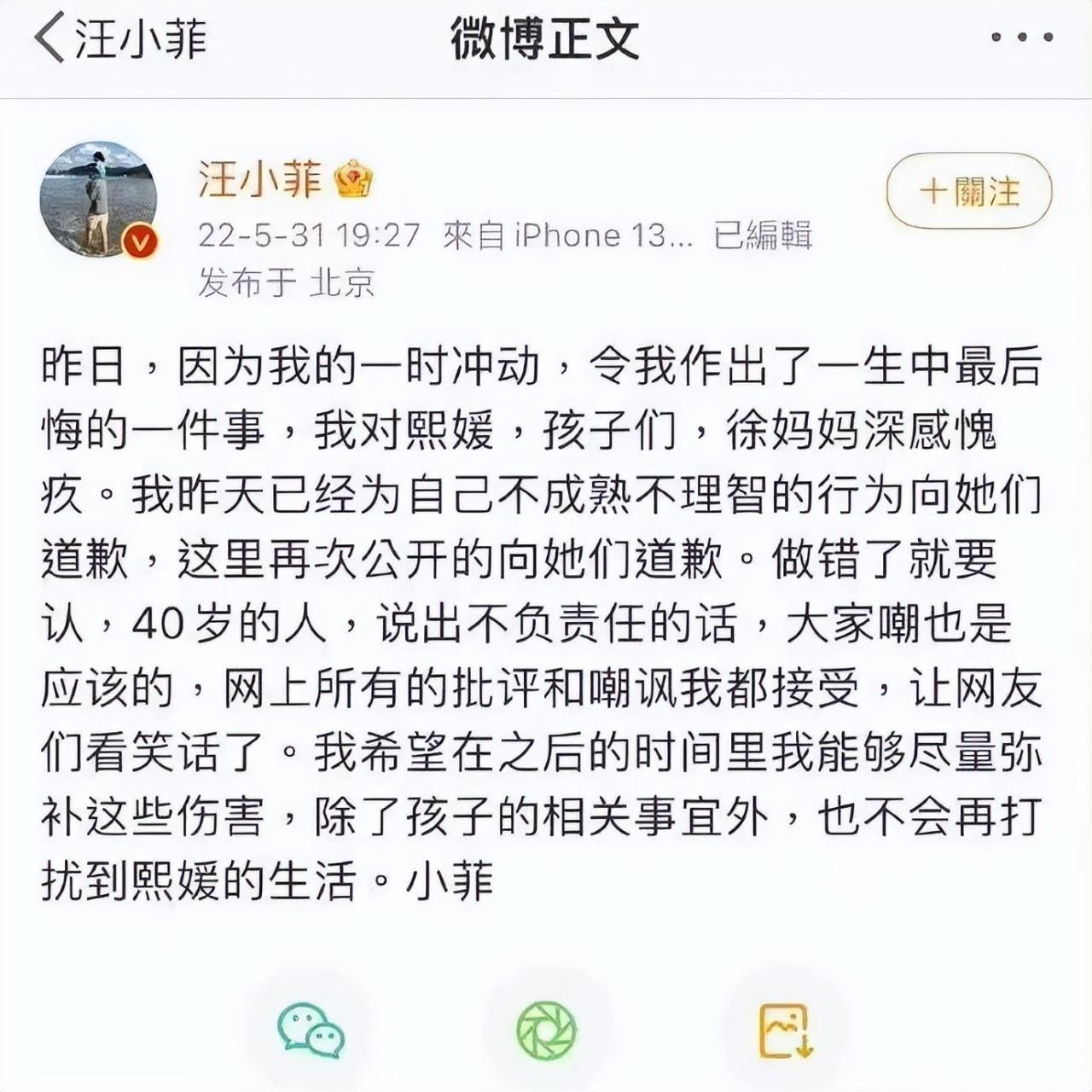
Task: Tap the 汪小菲 username link
Action: pos(260,179)
